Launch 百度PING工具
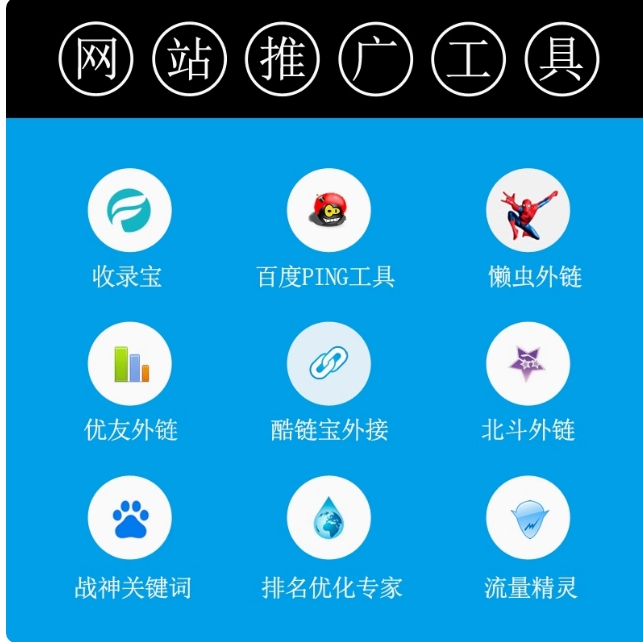This screenshot has width=643, height=642. (328, 211)
